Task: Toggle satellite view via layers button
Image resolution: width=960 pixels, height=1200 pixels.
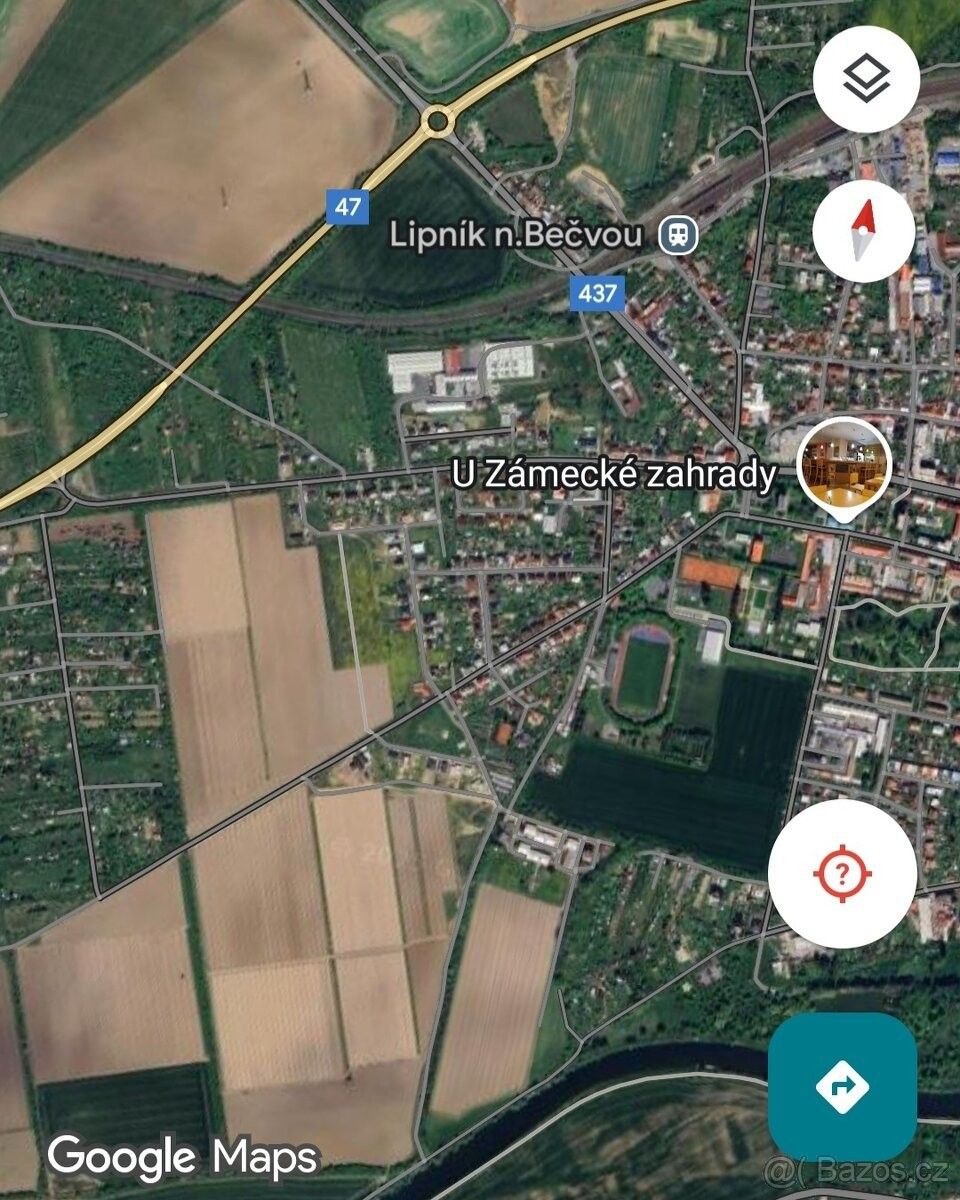Action: [x=866, y=80]
